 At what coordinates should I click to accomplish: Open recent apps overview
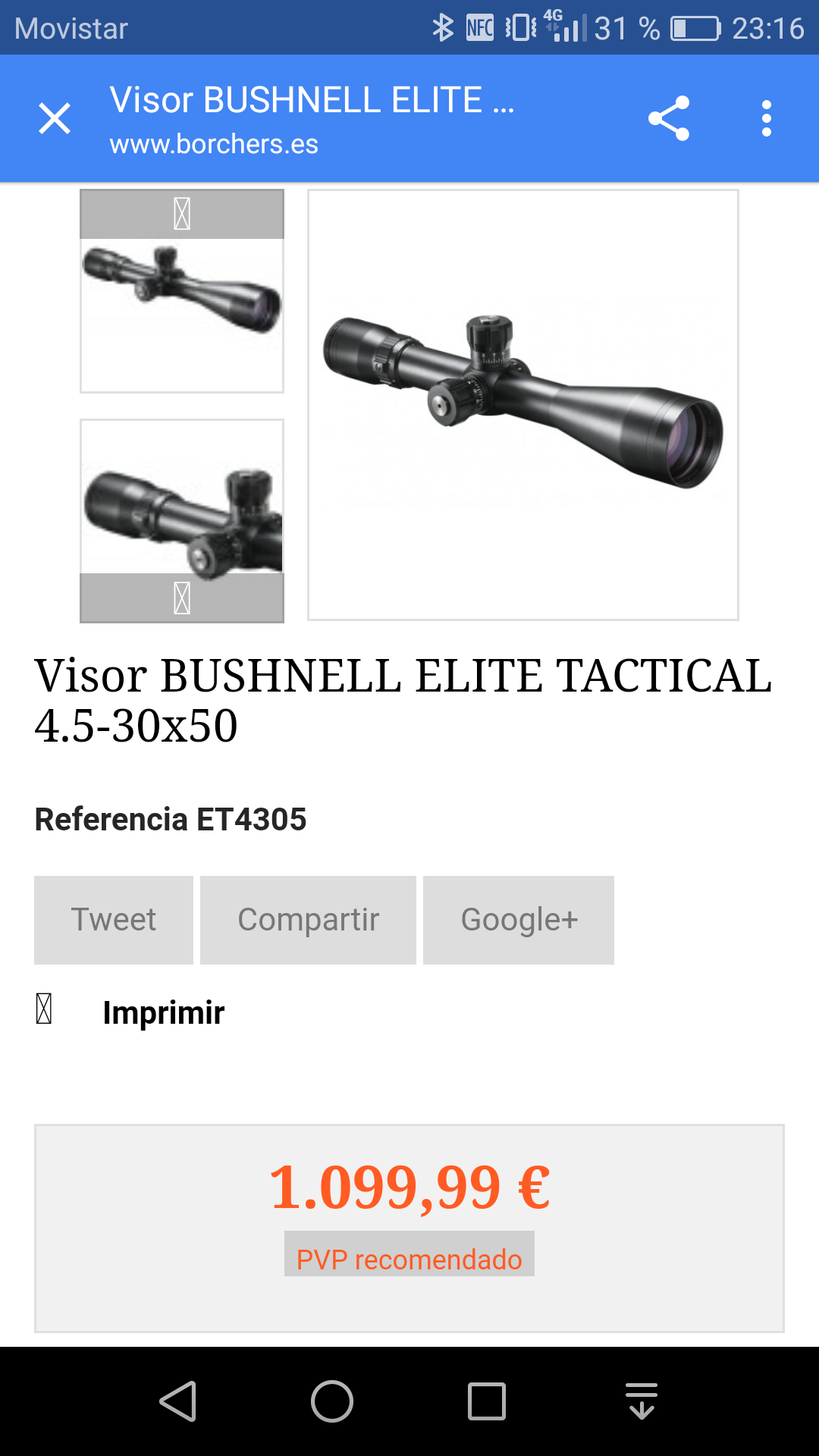(x=487, y=1401)
